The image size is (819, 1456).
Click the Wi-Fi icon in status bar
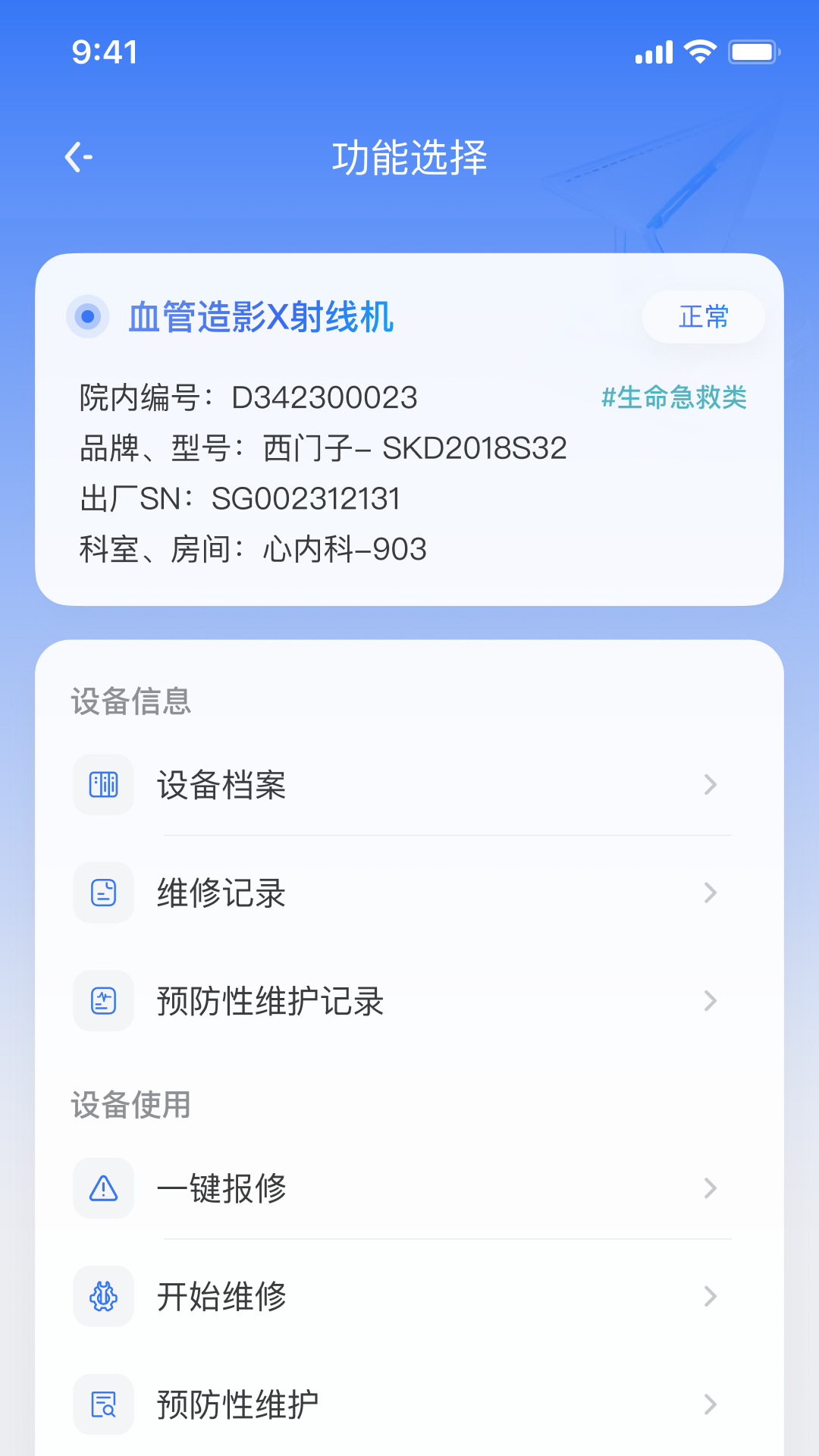699,51
